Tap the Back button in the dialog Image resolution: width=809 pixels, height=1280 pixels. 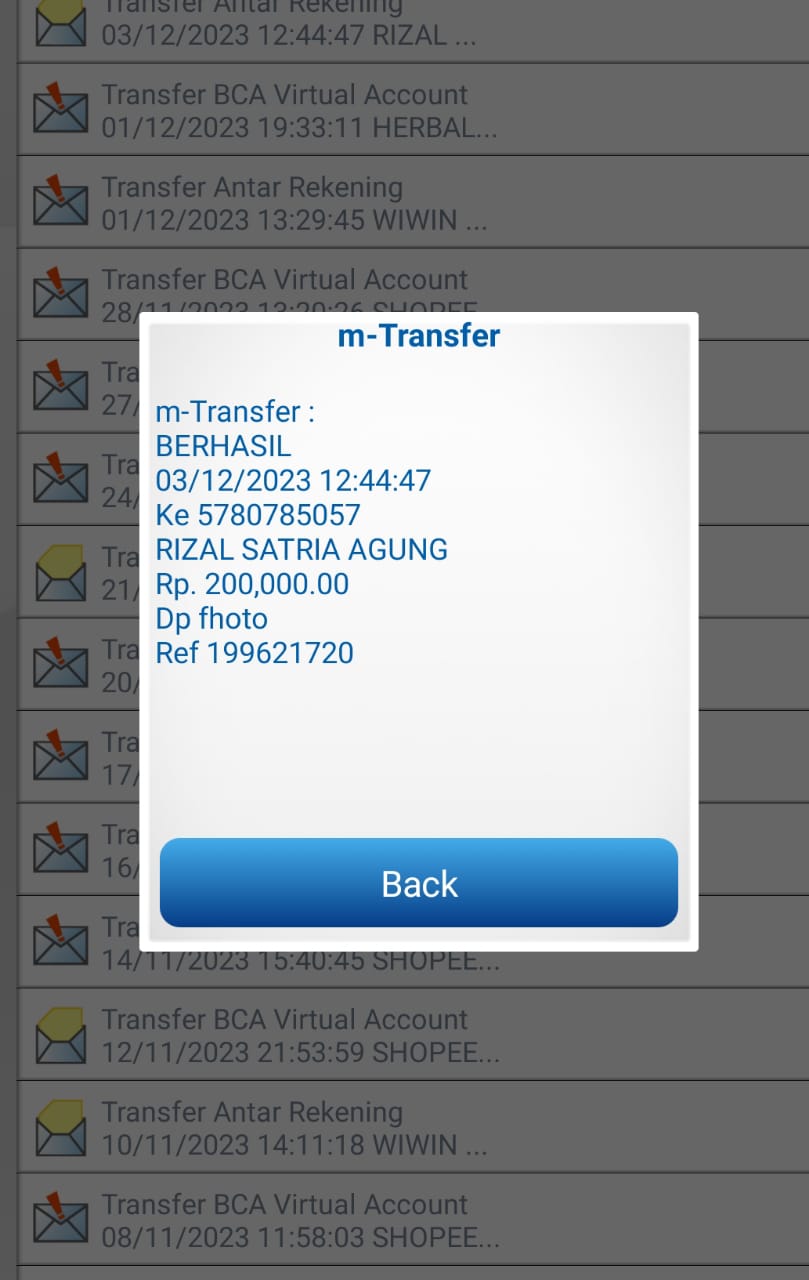tap(419, 883)
